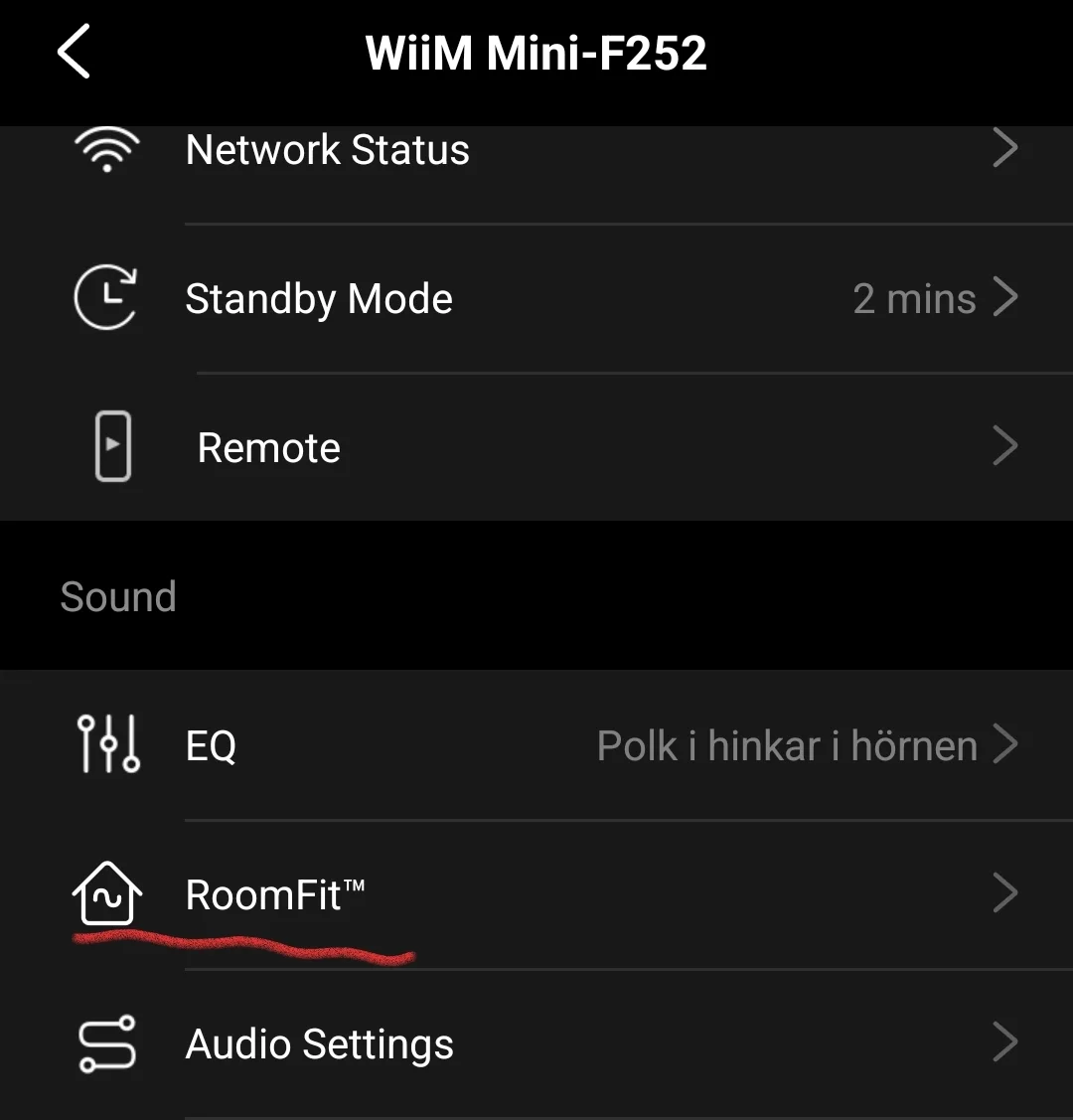1073x1120 pixels.
Task: Open the Audio Settings row
Action: tap(536, 1043)
